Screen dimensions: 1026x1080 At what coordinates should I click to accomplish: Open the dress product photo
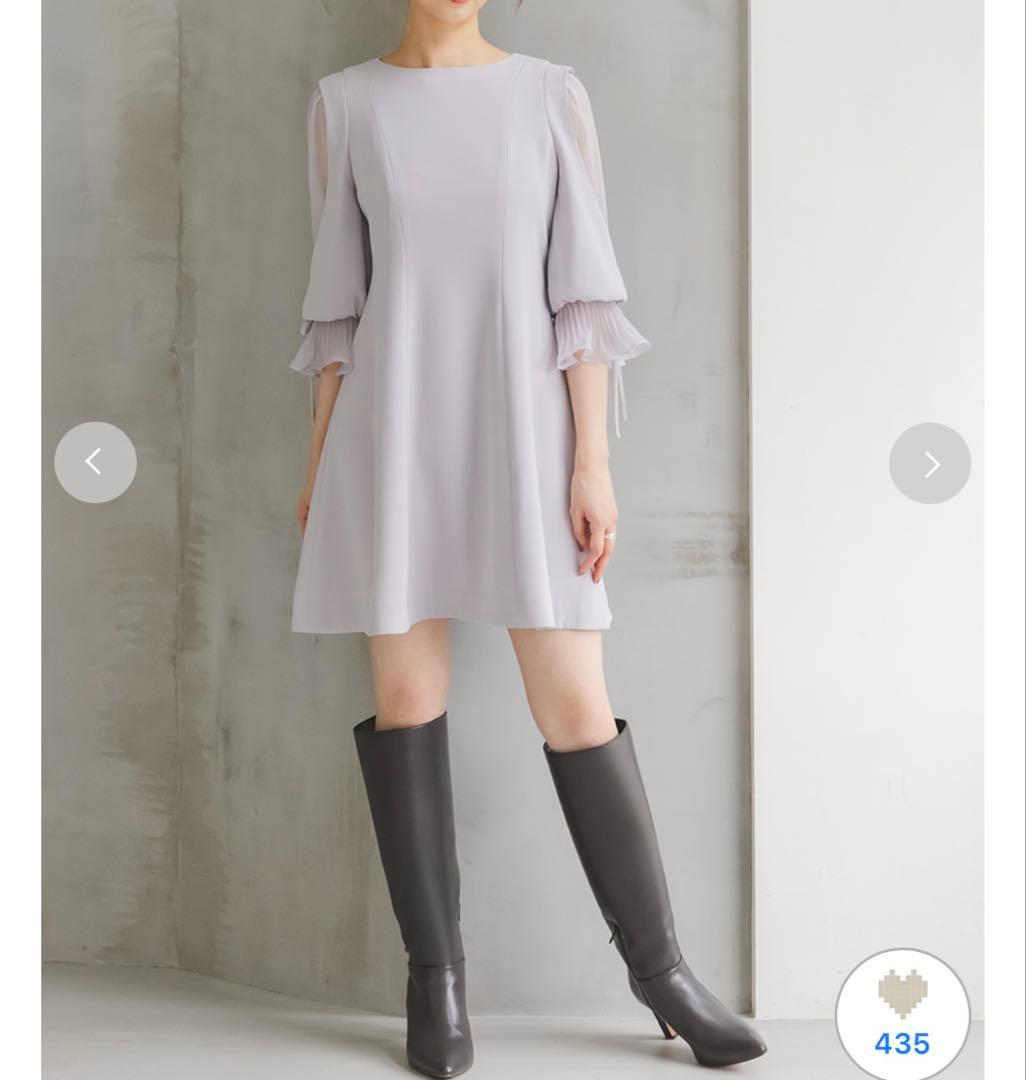460,400
